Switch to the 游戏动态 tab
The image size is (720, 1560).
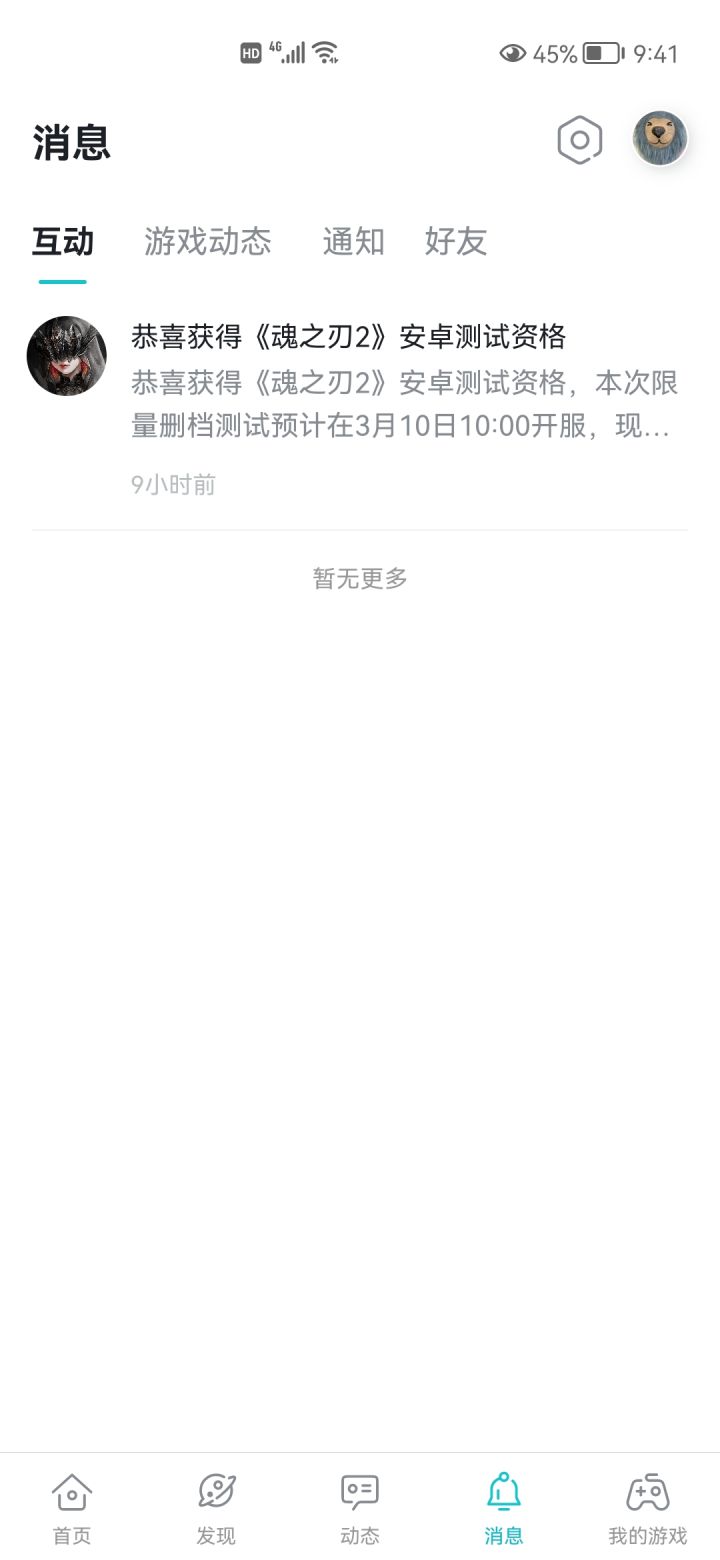coord(209,242)
